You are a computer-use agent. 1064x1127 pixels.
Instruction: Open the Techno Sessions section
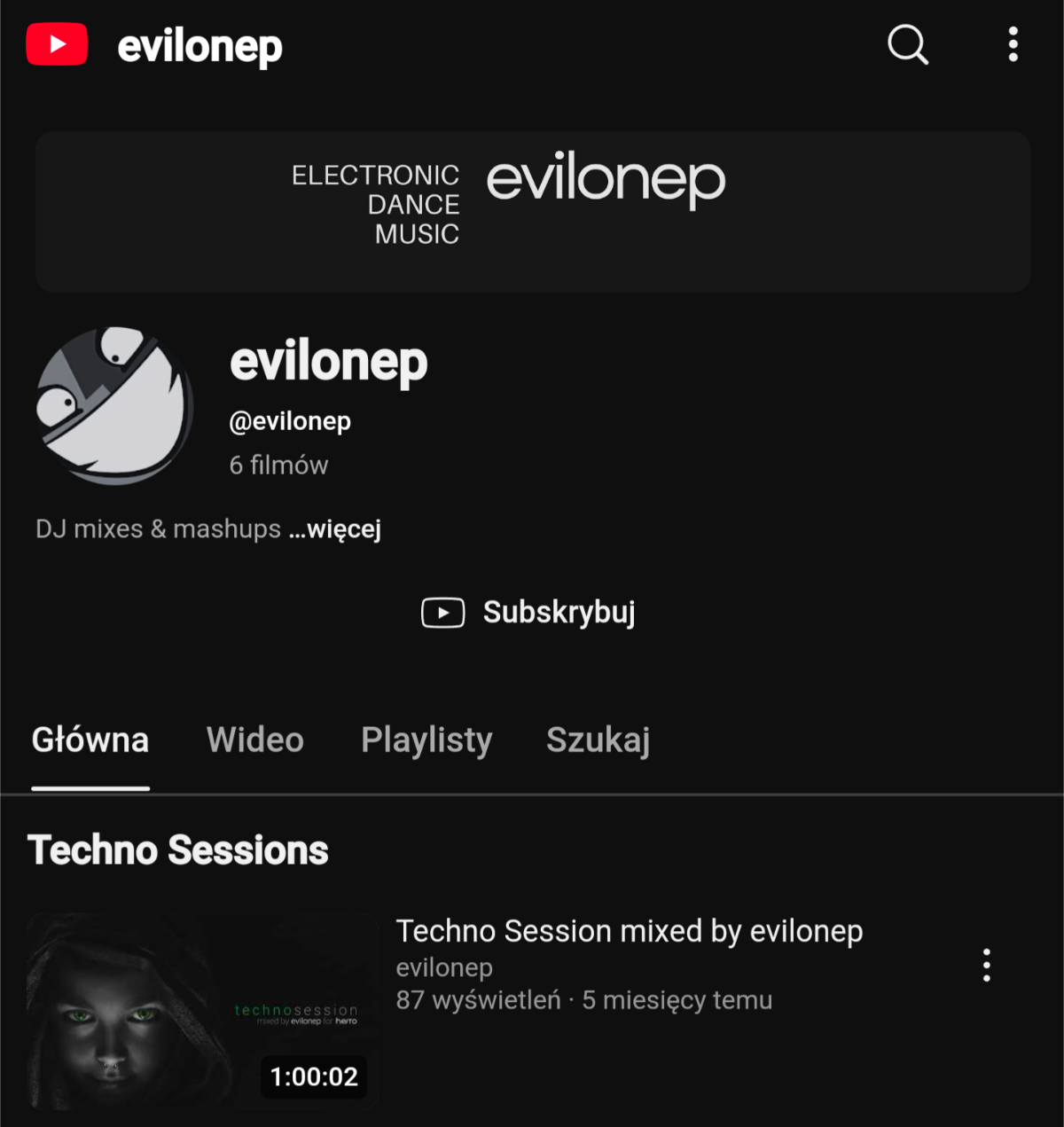click(178, 850)
